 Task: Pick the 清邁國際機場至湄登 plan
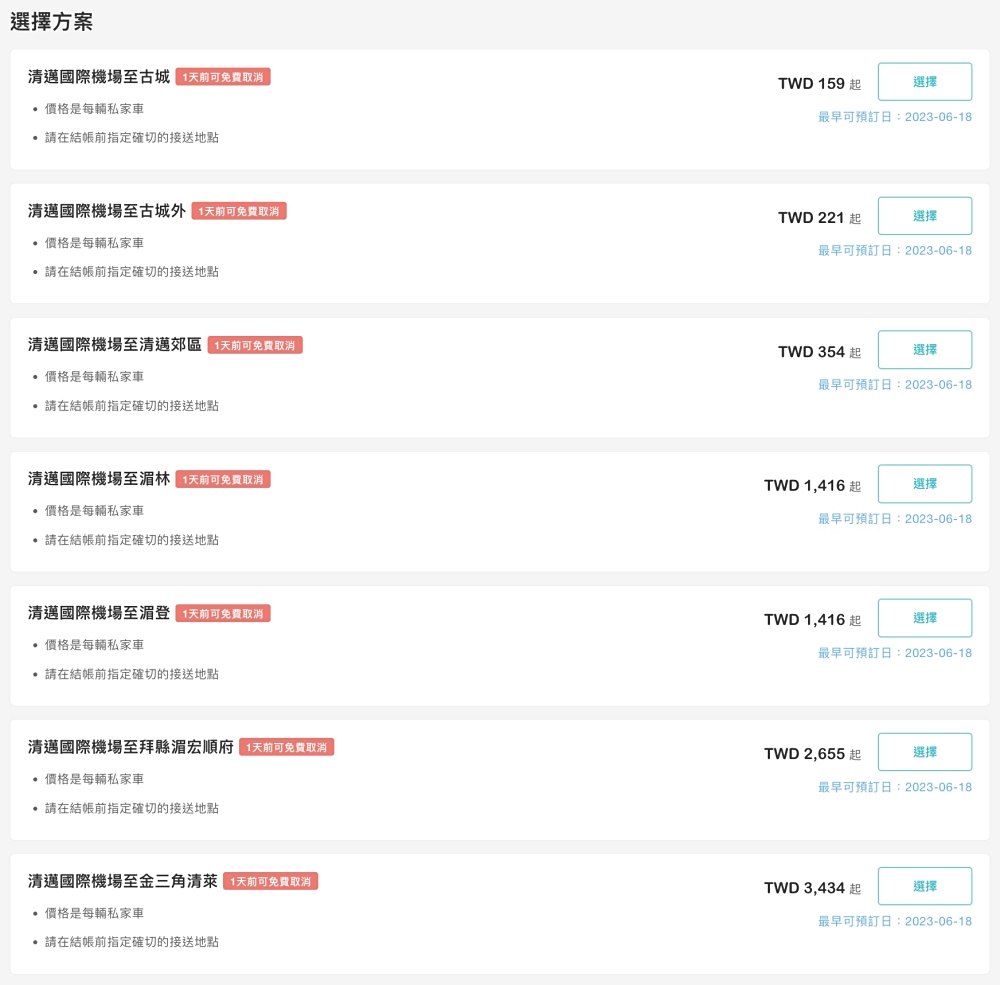coord(924,618)
